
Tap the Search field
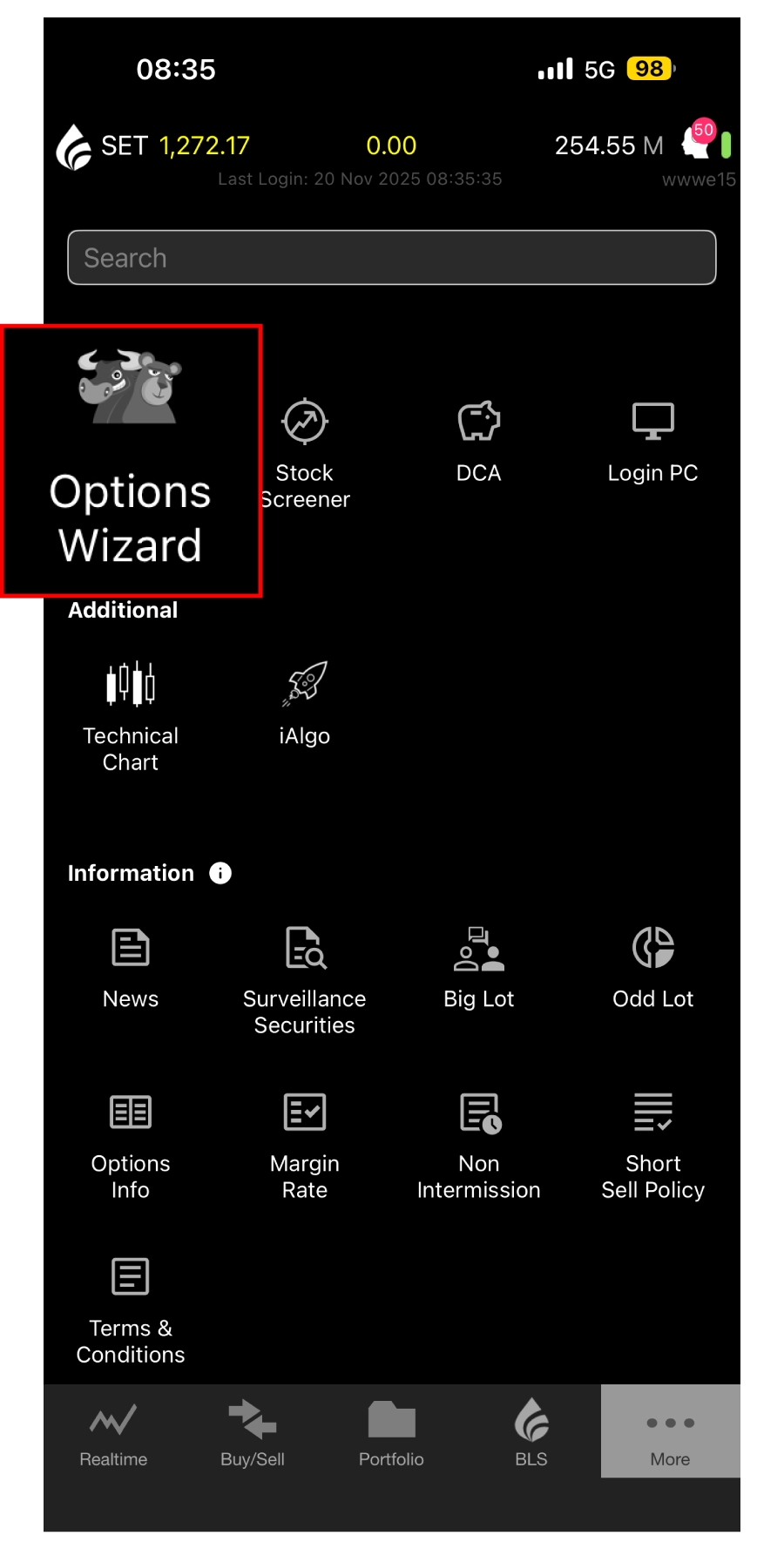pyautogui.click(x=391, y=257)
